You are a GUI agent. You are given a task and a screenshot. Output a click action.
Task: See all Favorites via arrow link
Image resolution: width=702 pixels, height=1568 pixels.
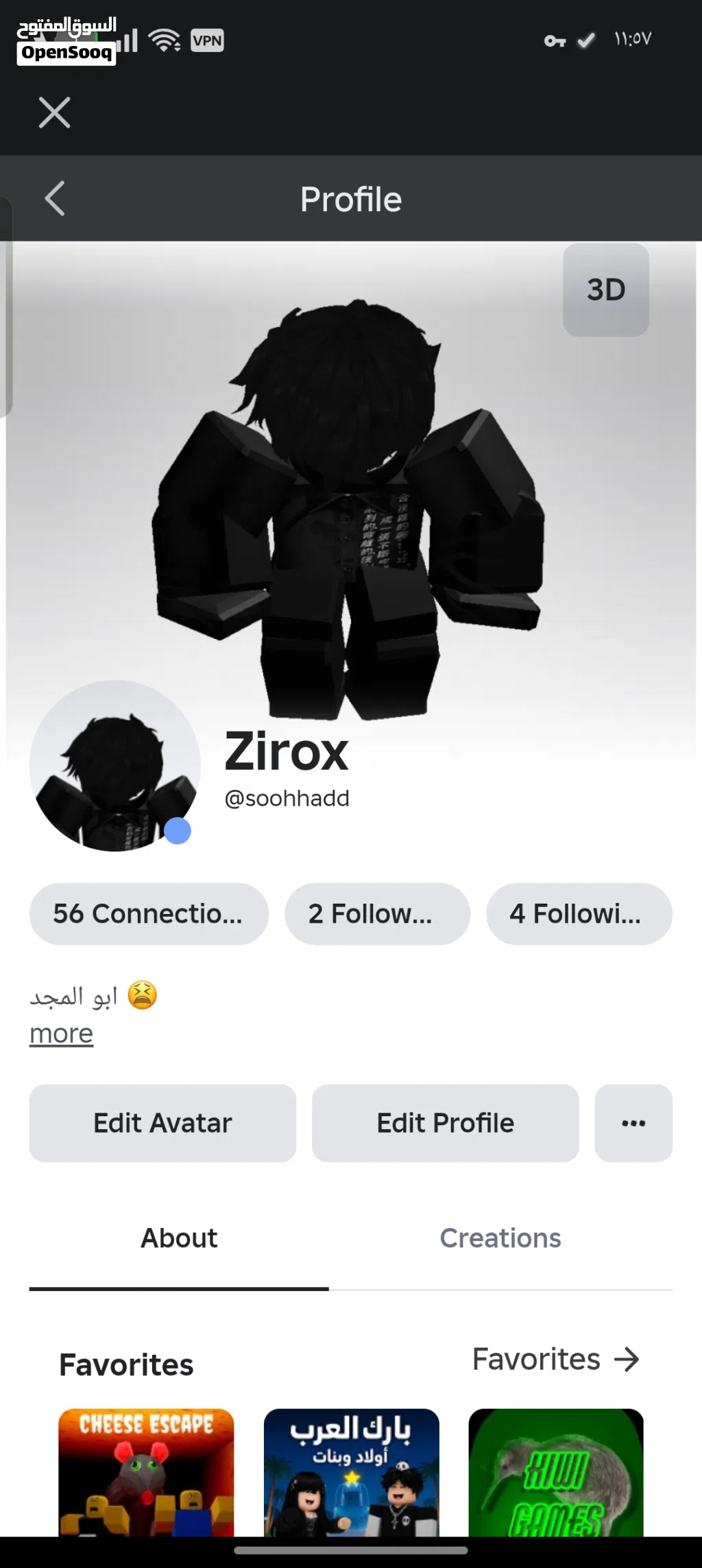point(556,1359)
